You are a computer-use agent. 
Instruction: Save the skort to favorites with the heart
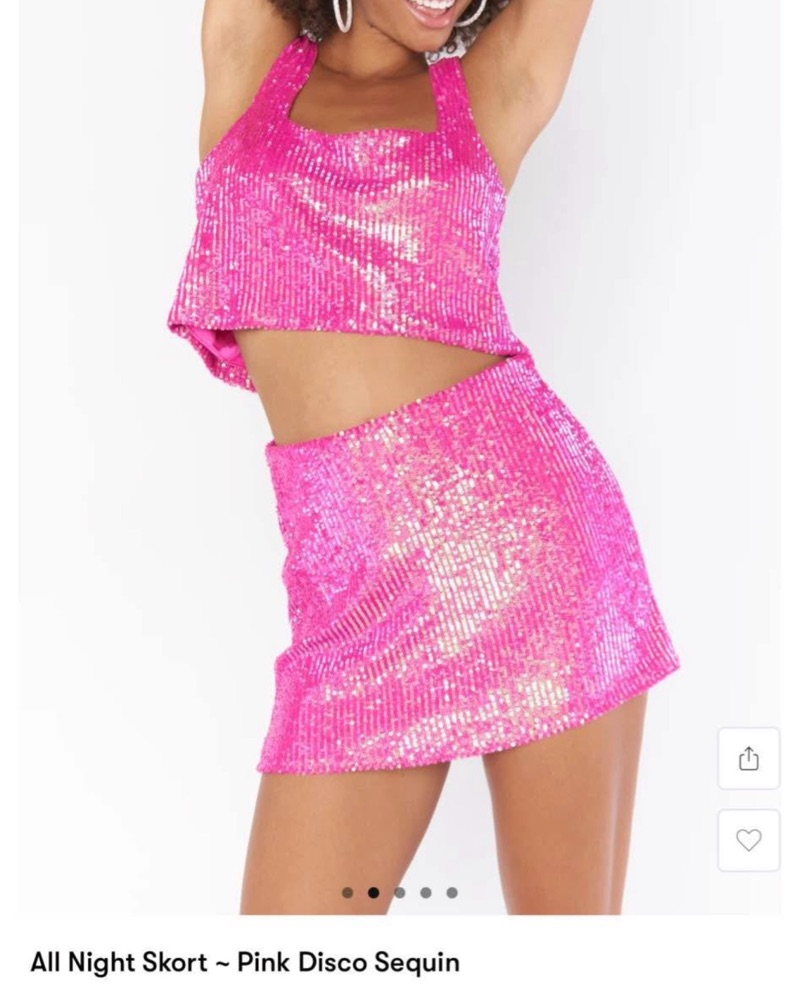tap(748, 840)
